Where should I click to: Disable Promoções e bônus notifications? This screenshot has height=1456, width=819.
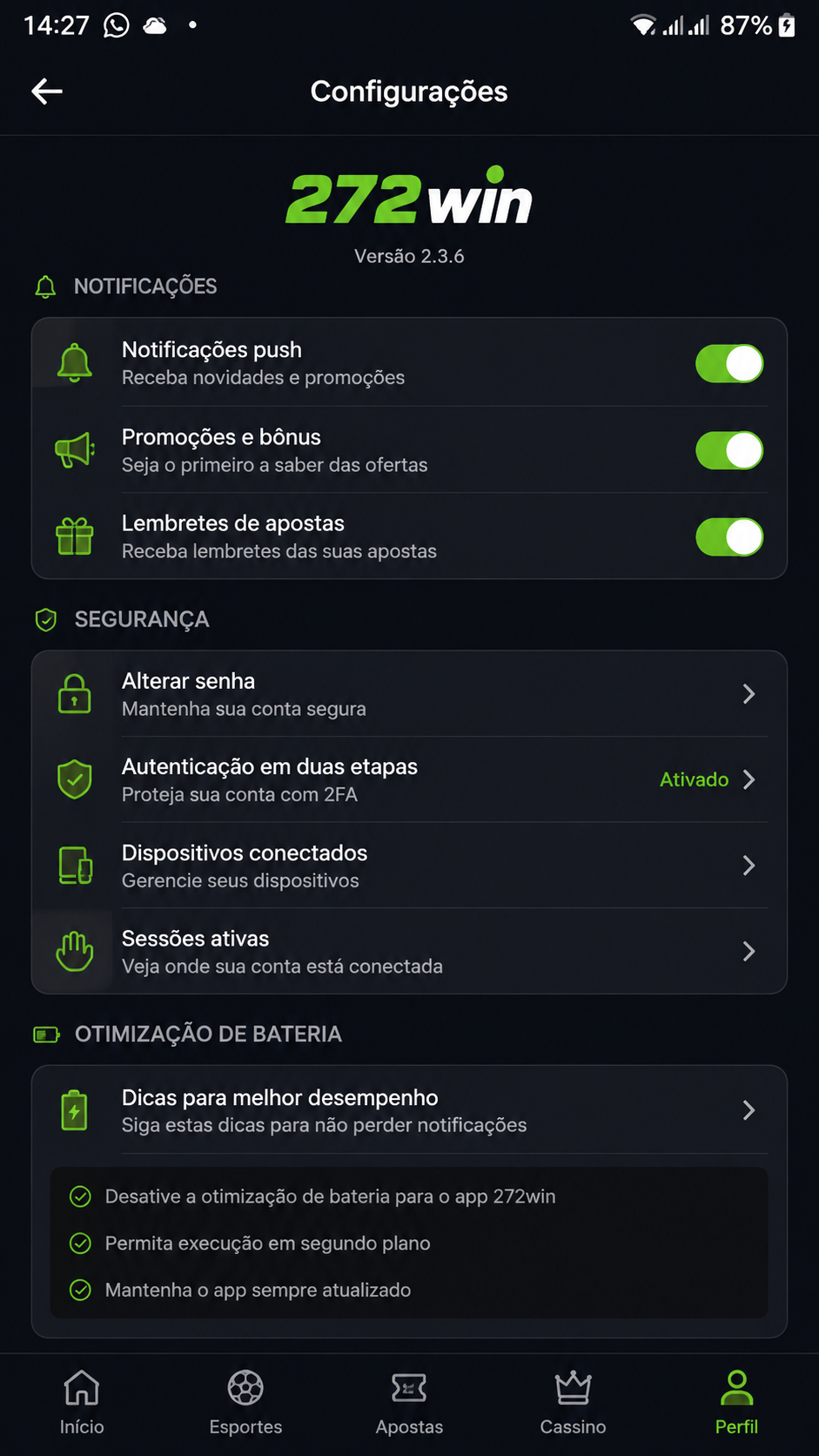pos(729,450)
